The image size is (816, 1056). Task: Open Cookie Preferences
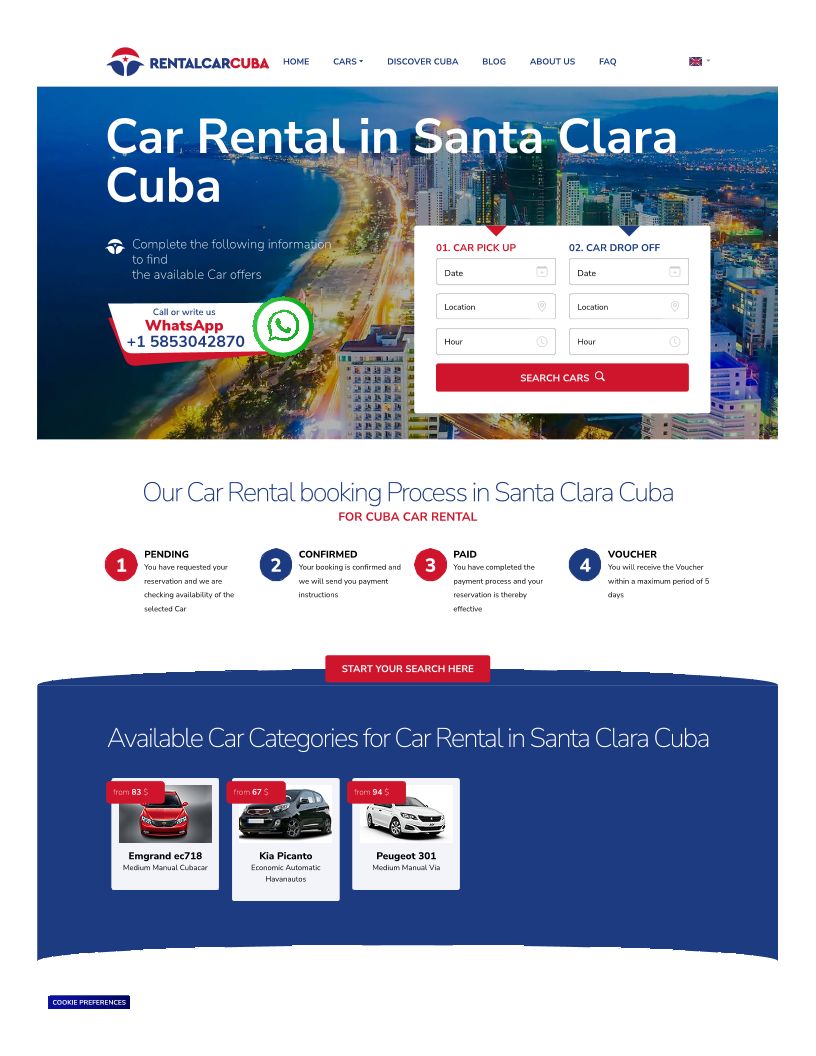click(x=89, y=1002)
